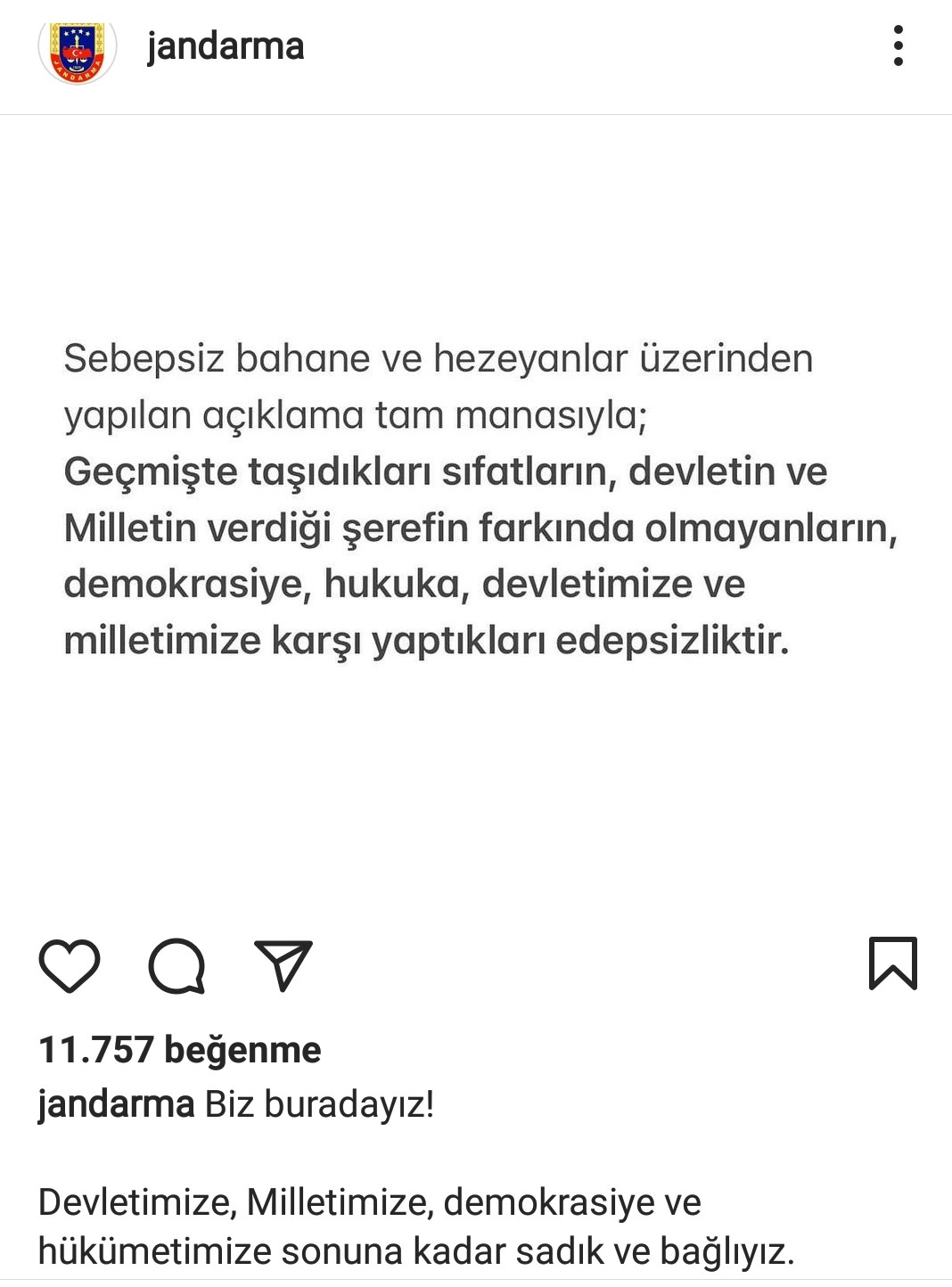This screenshot has width=952, height=1287.
Task: Open jandarma username in post header
Action: coord(226,46)
